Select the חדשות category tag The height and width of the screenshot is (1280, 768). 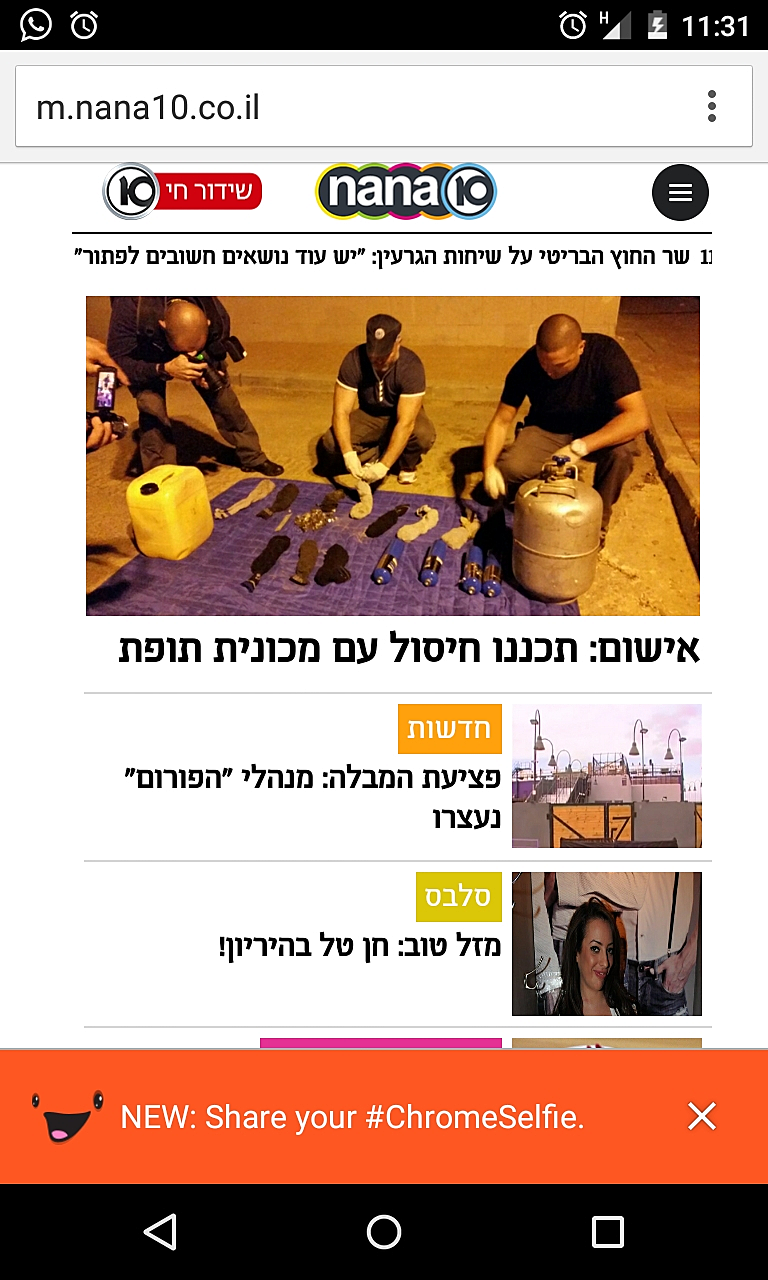click(450, 729)
